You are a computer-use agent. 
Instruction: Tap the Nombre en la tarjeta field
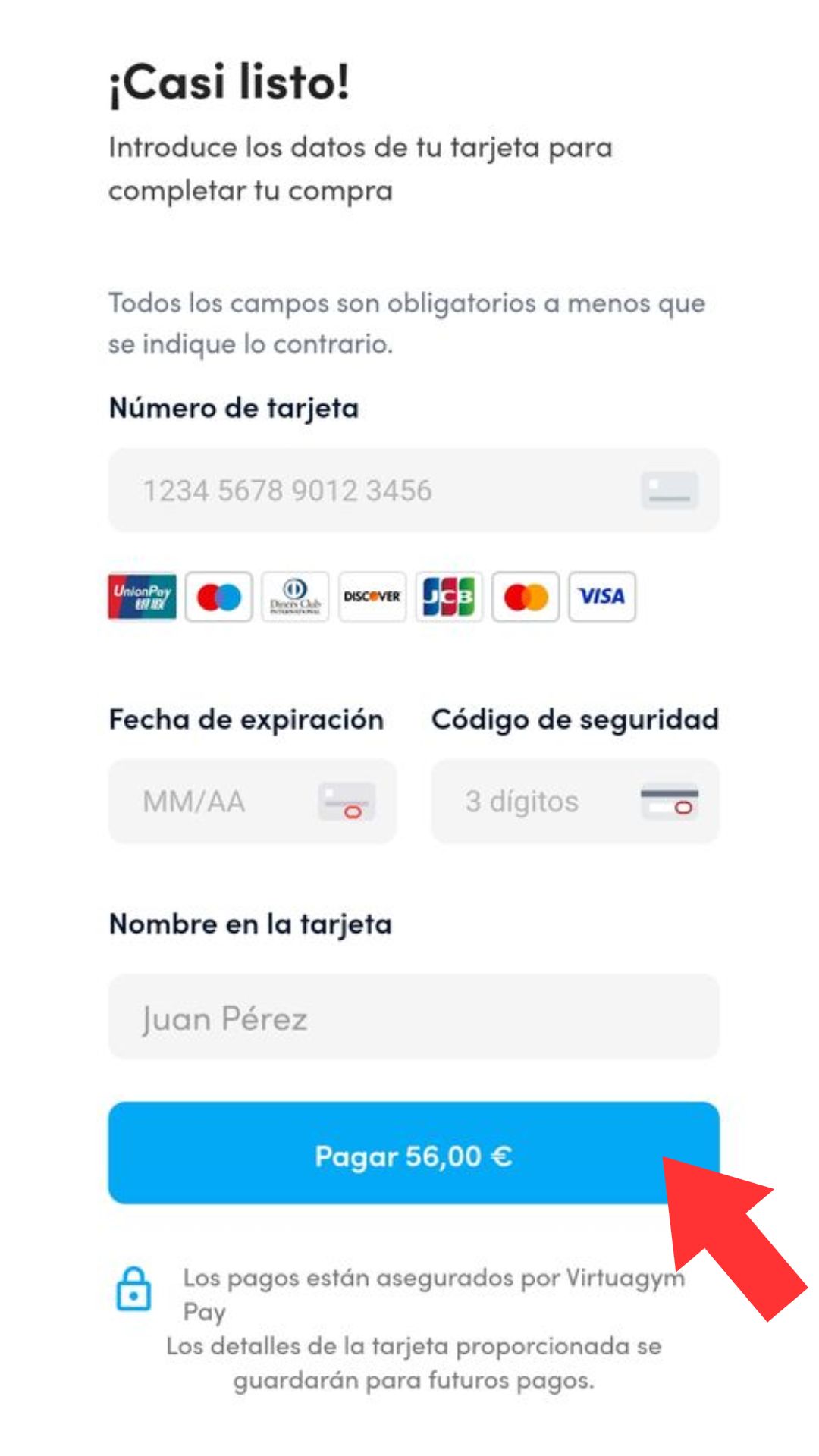tap(413, 1017)
